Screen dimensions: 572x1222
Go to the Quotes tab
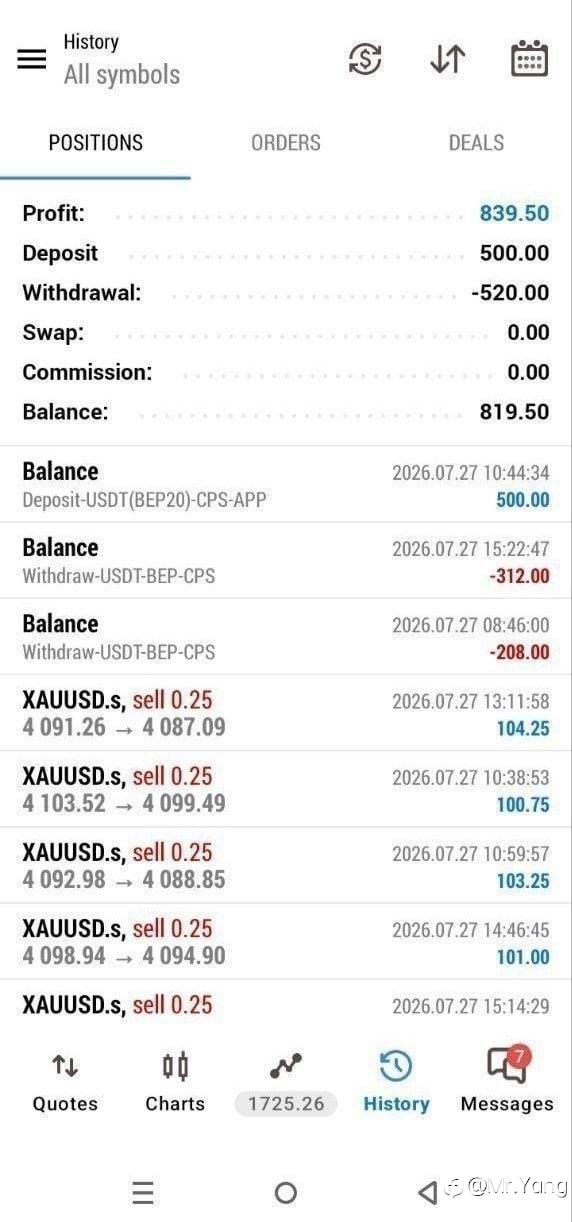[65, 1082]
